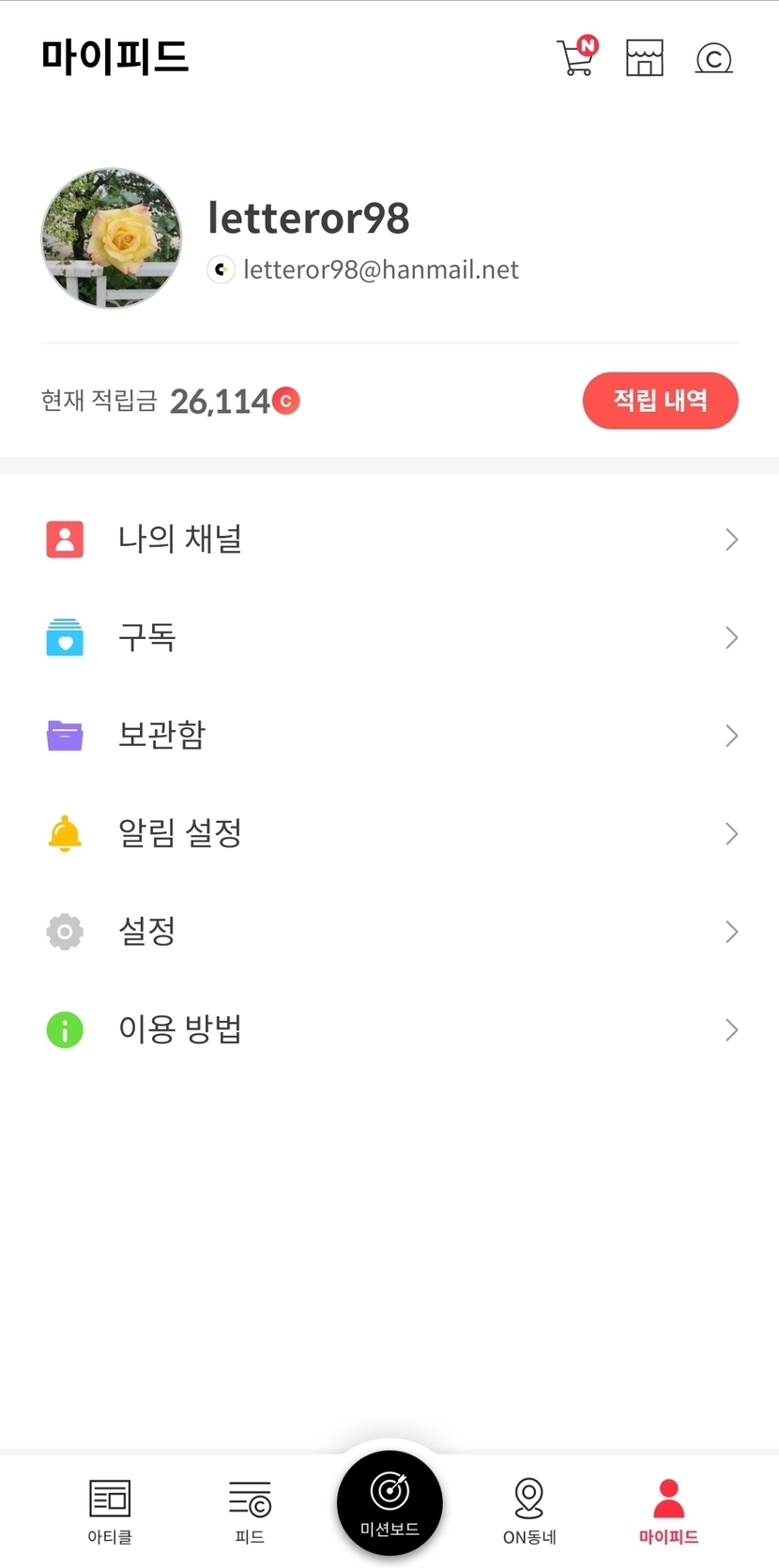The width and height of the screenshot is (779, 1568).
Task: Open the 미션보드 center button
Action: point(389,1502)
